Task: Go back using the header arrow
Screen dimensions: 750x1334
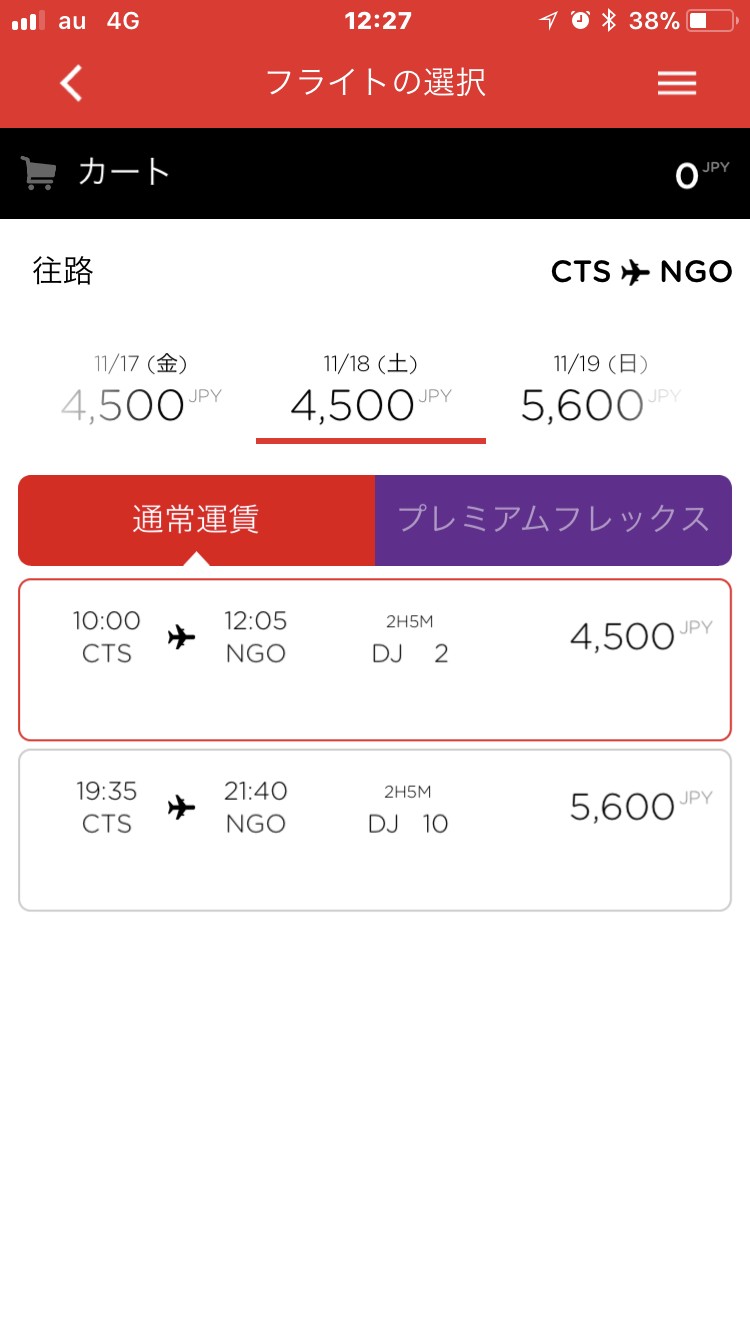Action: coord(71,83)
